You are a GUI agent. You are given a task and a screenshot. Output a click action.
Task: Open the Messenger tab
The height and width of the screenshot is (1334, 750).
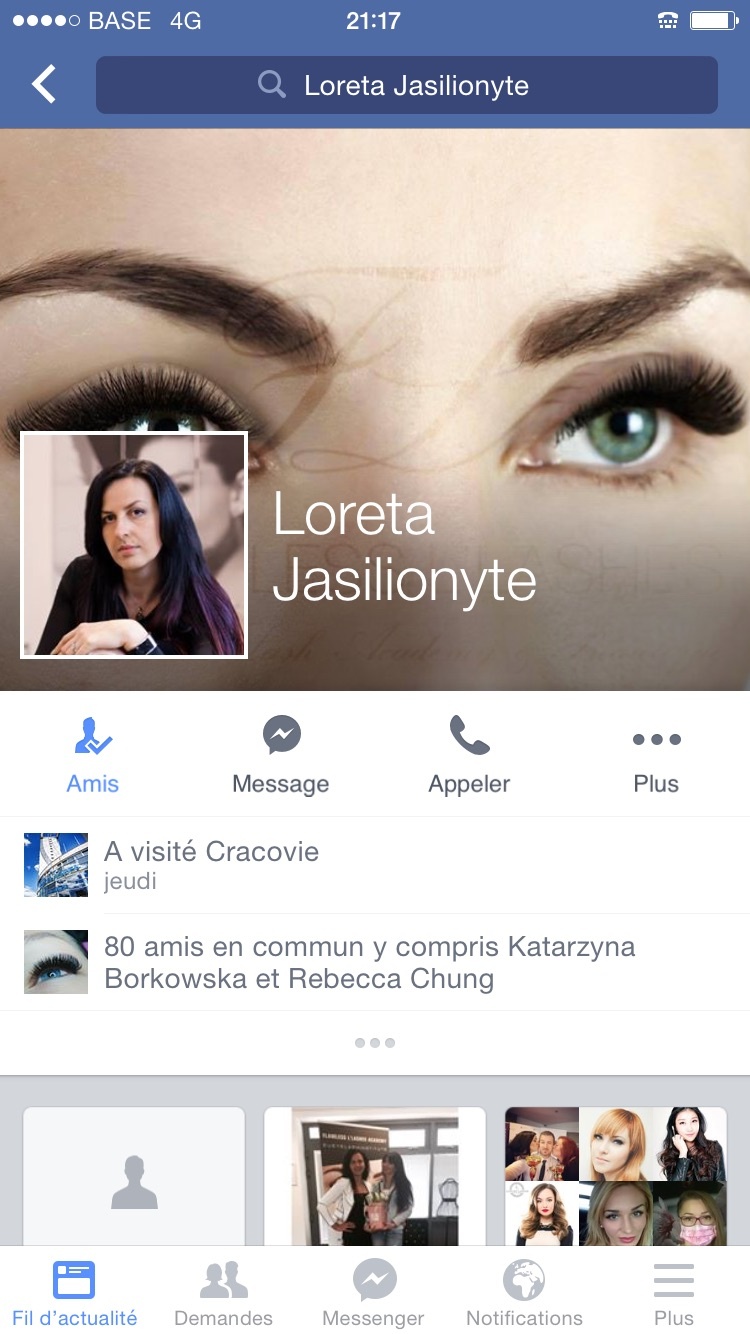[x=374, y=1293]
